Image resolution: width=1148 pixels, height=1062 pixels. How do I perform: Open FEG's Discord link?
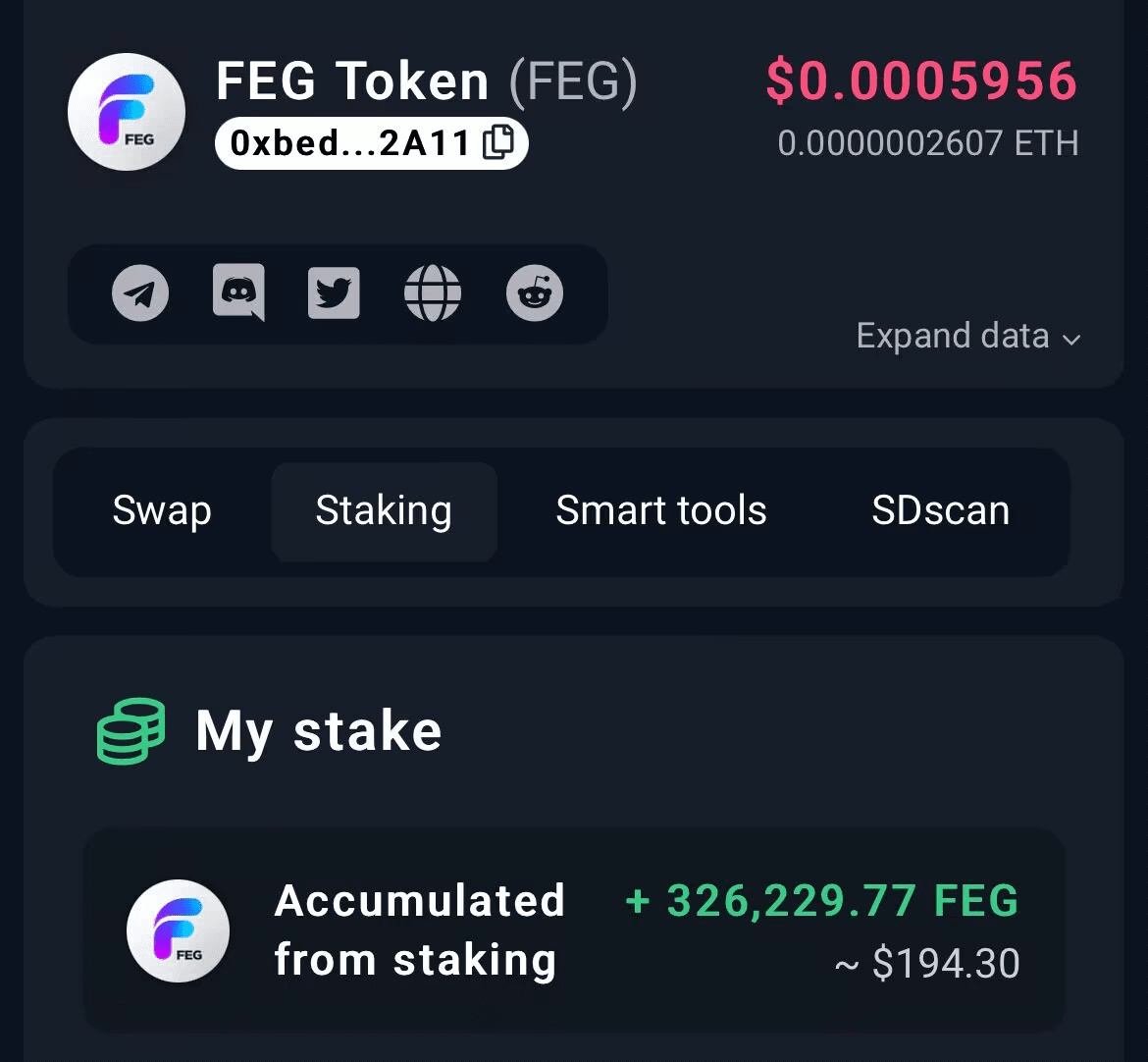point(238,292)
